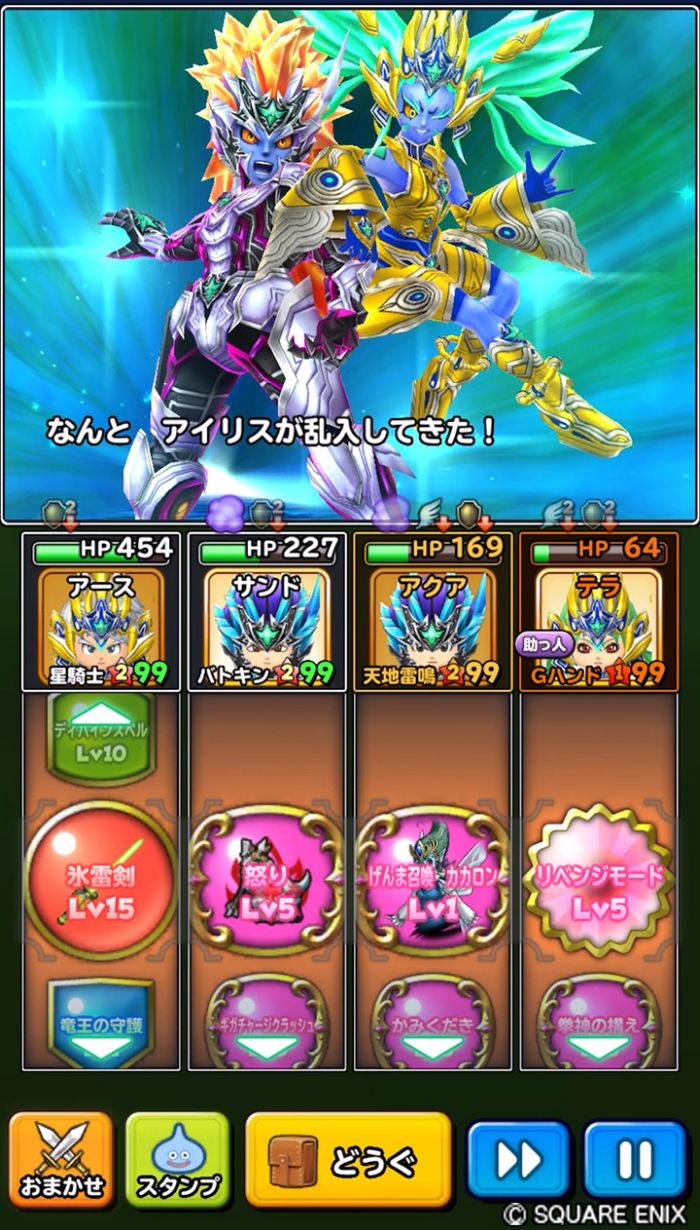Fast-forward the battle speed
The image size is (700, 1230).
click(x=519, y=1162)
